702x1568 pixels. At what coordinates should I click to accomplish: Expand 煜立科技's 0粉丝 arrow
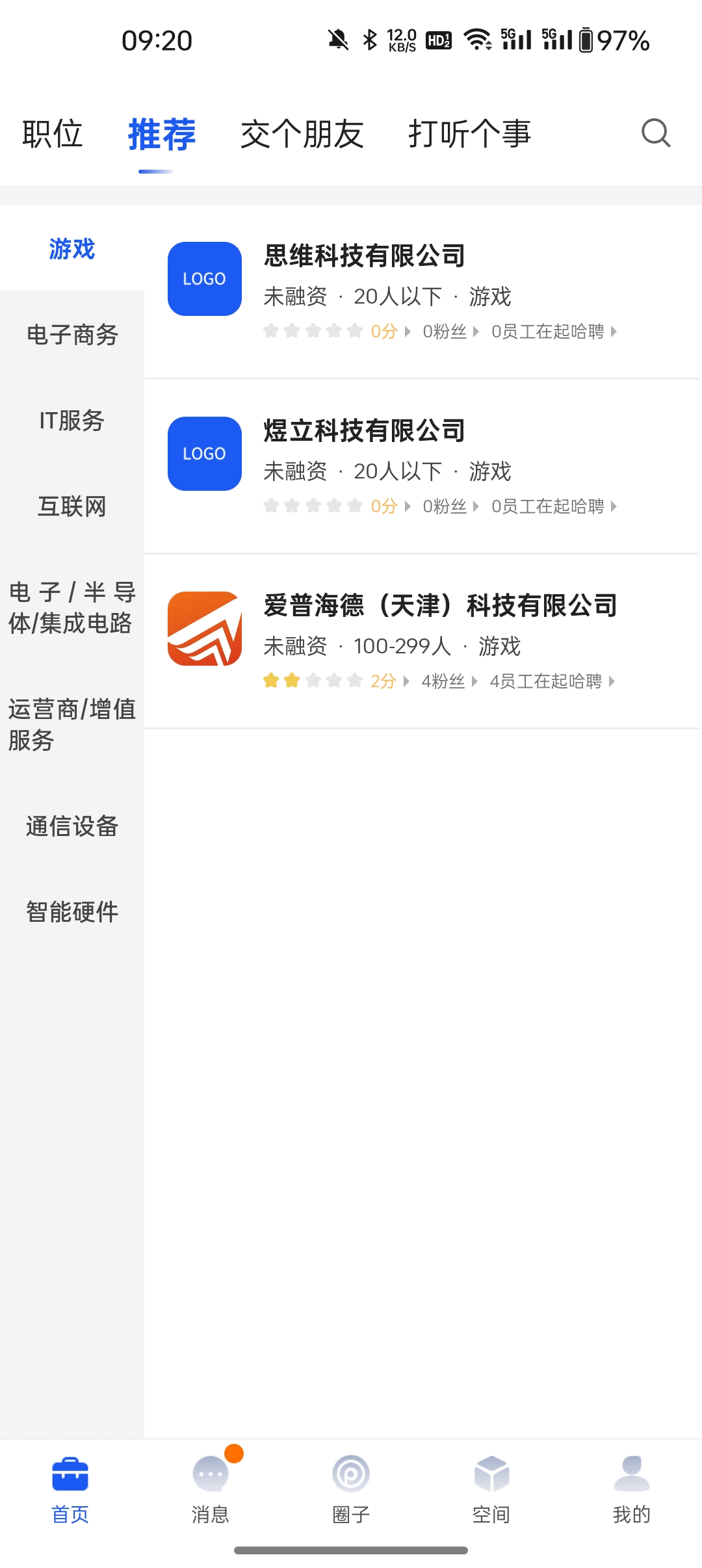476,506
